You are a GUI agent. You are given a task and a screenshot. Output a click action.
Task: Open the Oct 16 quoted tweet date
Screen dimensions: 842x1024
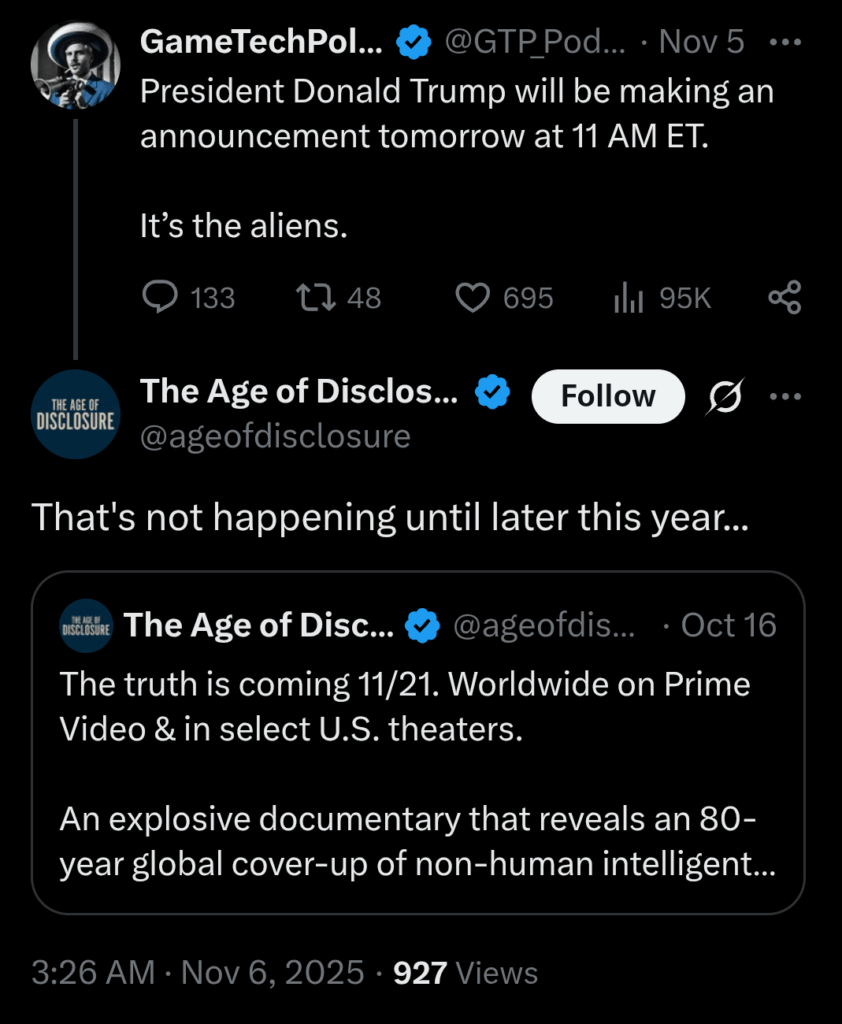pyautogui.click(x=728, y=625)
